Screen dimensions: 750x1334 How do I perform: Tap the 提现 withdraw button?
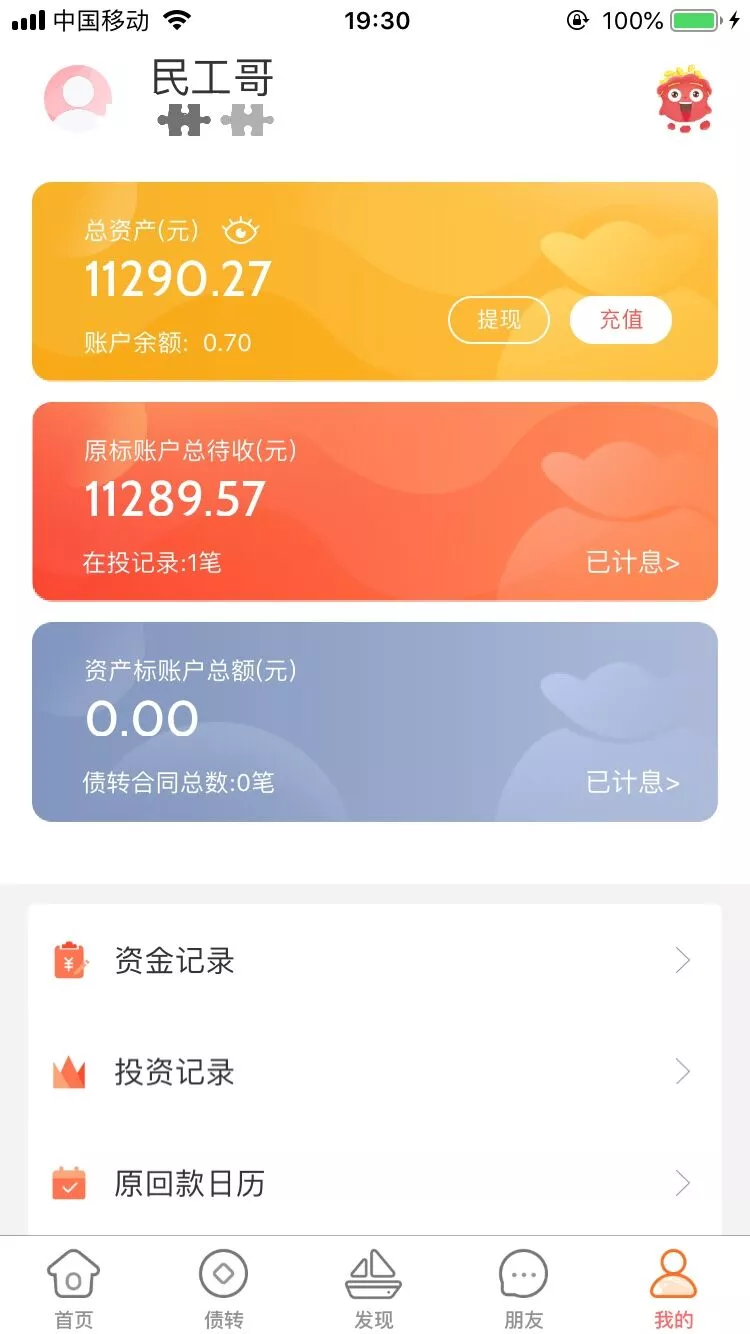point(499,320)
